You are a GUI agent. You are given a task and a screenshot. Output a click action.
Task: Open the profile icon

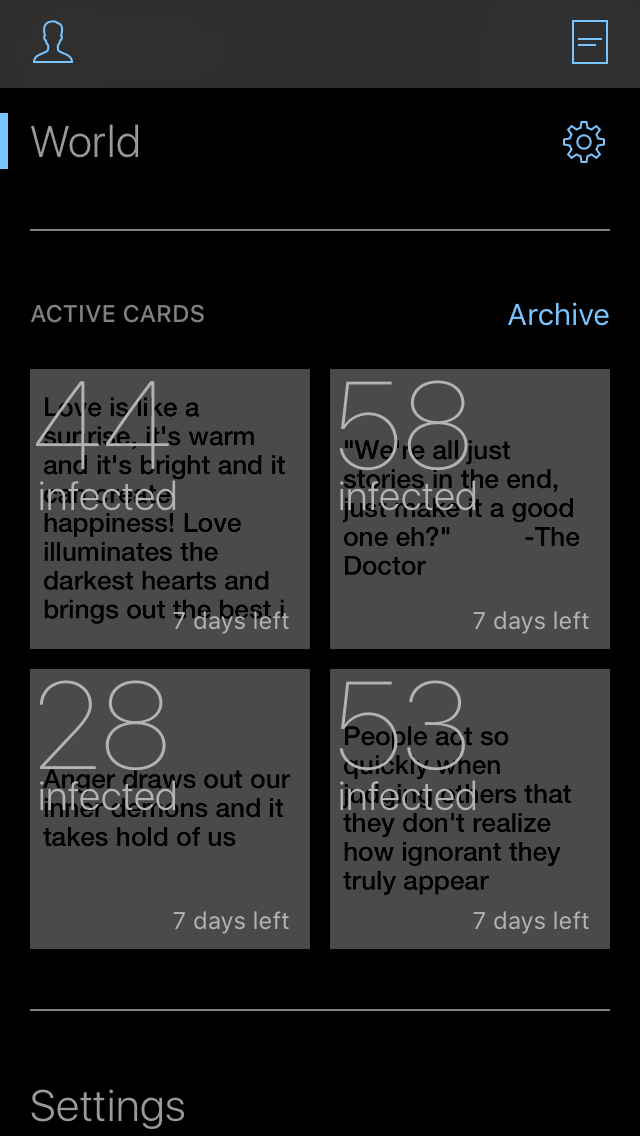[53, 42]
